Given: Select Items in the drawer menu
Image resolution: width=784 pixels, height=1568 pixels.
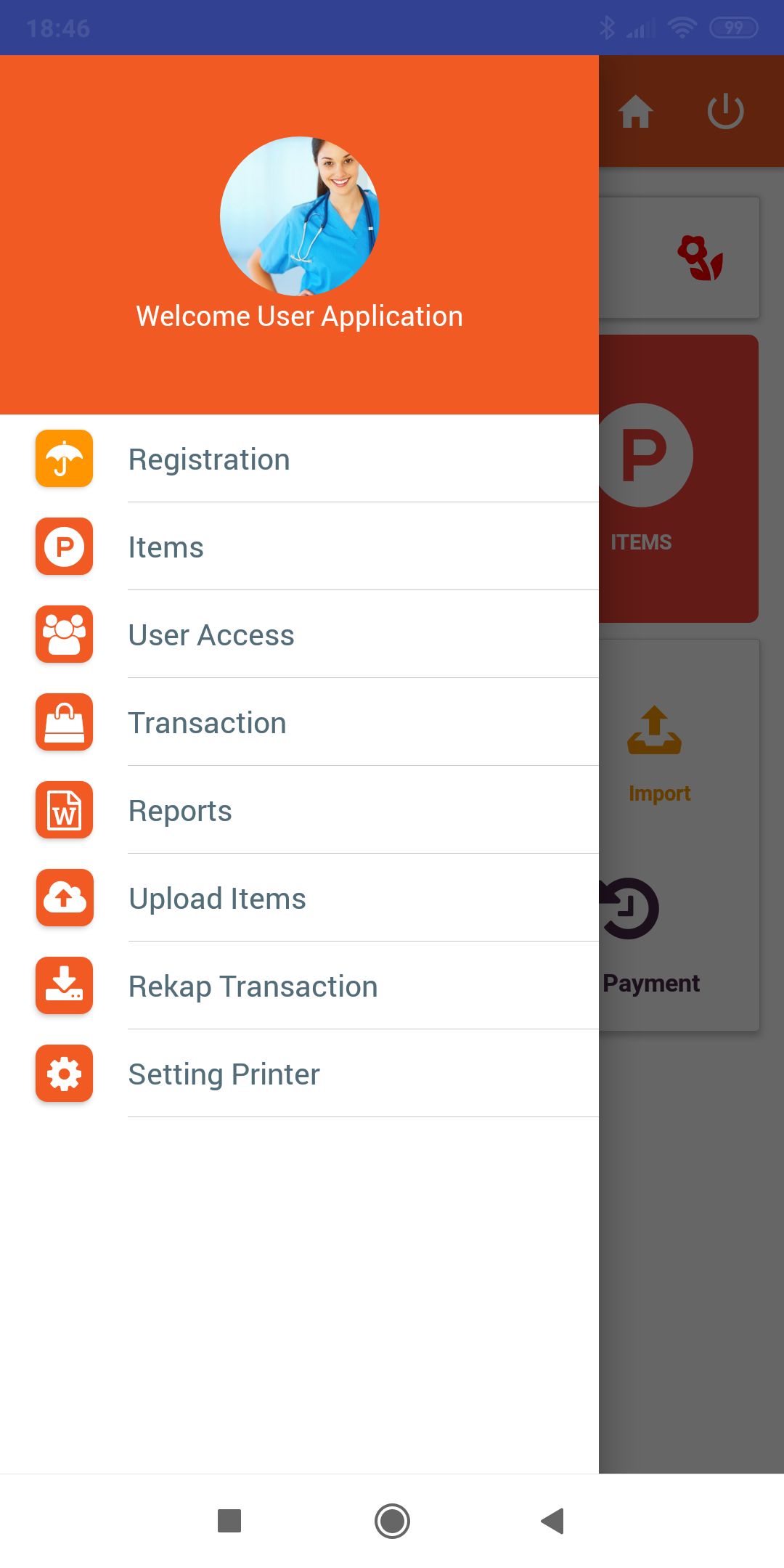Looking at the screenshot, I should point(166,547).
